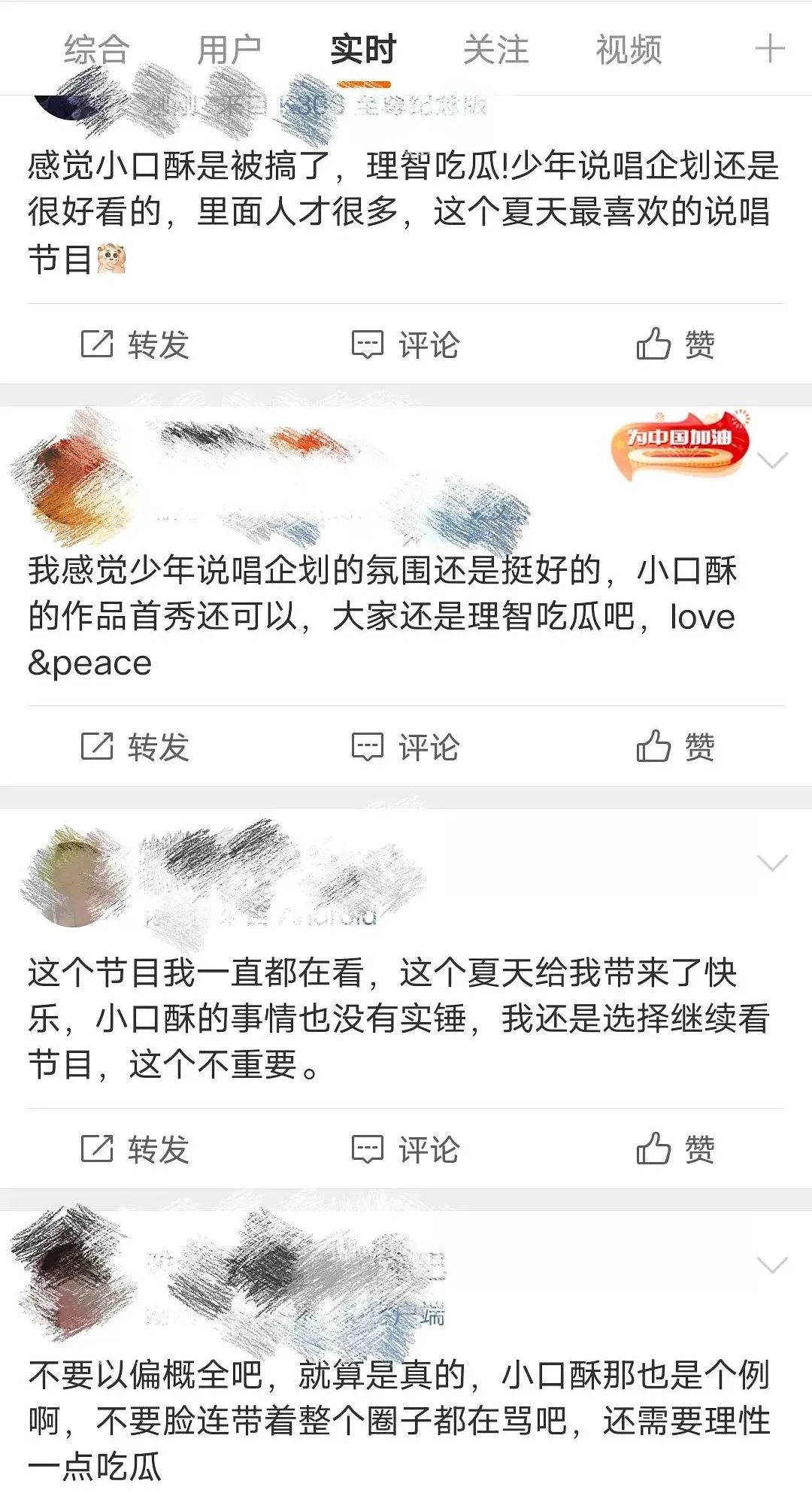812x1499 pixels.
Task: Open the 关注 tab
Action: point(495,49)
